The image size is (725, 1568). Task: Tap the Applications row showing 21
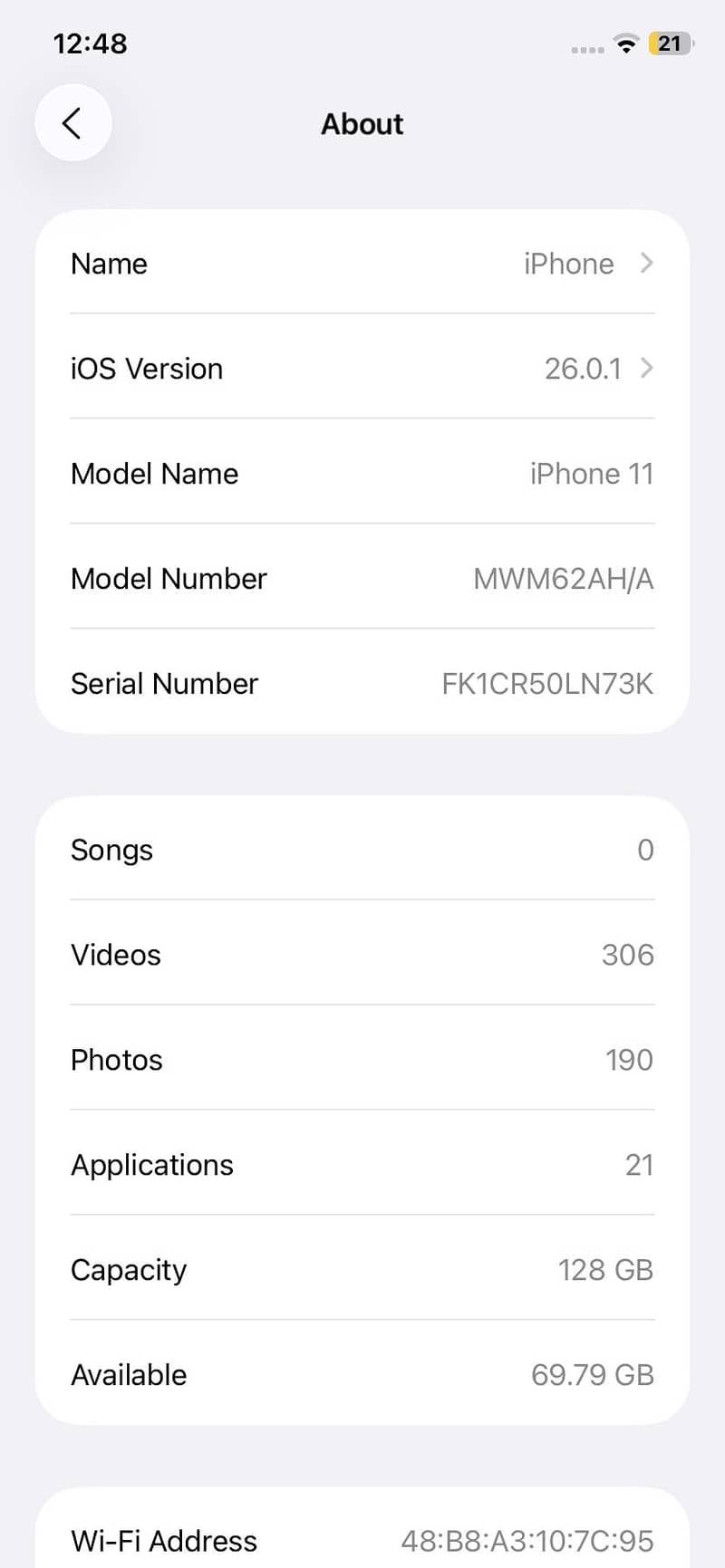tap(362, 1165)
